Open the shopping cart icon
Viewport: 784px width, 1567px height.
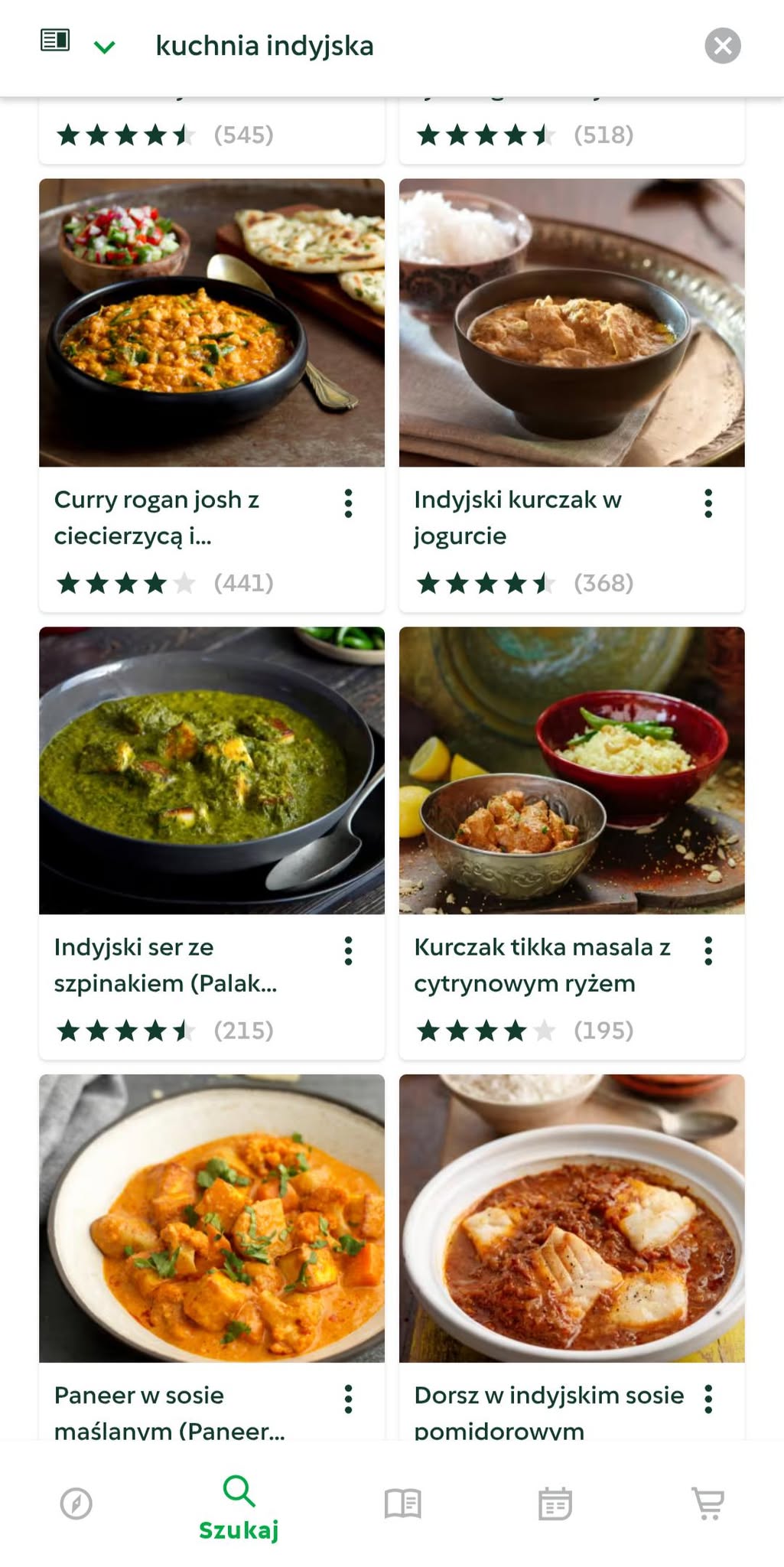tap(708, 1503)
